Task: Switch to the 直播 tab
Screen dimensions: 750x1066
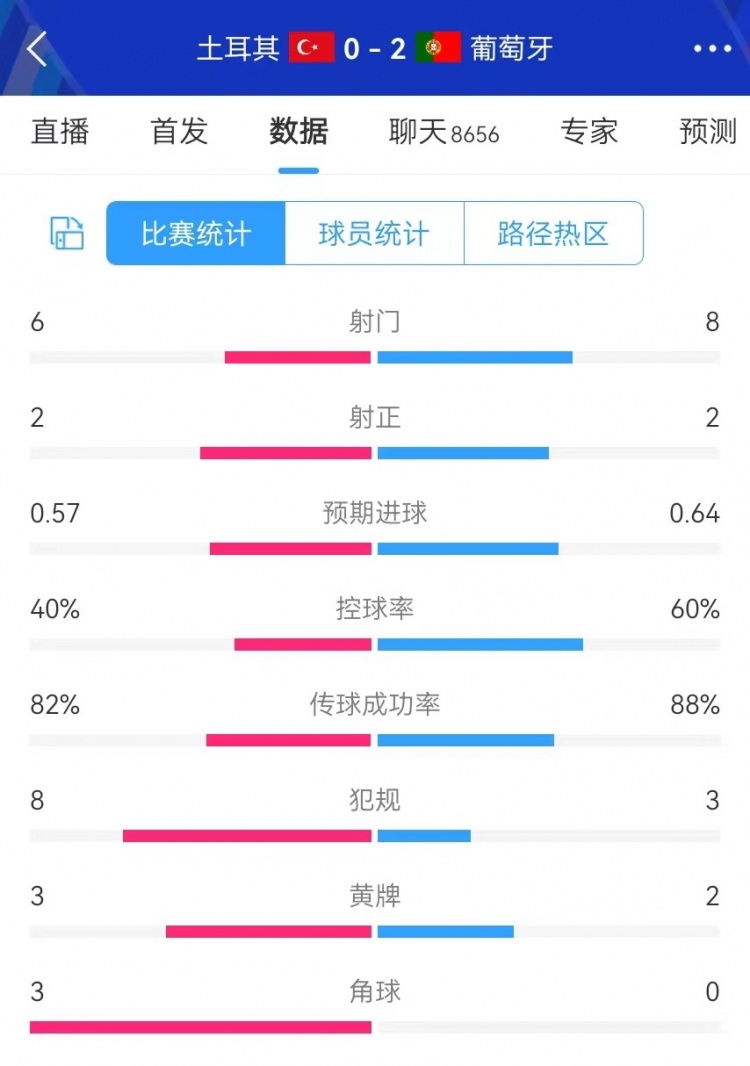Action: pyautogui.click(x=60, y=131)
